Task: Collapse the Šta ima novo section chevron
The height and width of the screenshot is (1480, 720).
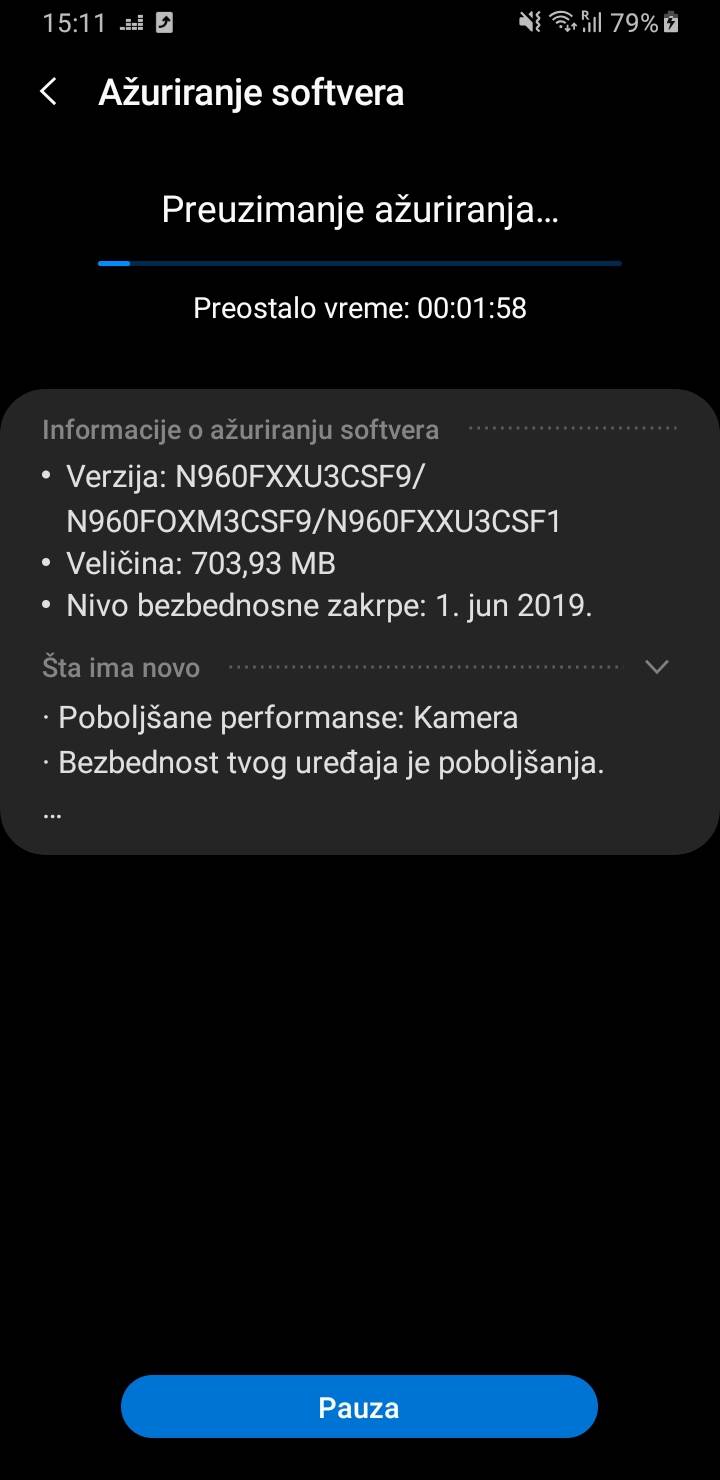Action: [657, 666]
